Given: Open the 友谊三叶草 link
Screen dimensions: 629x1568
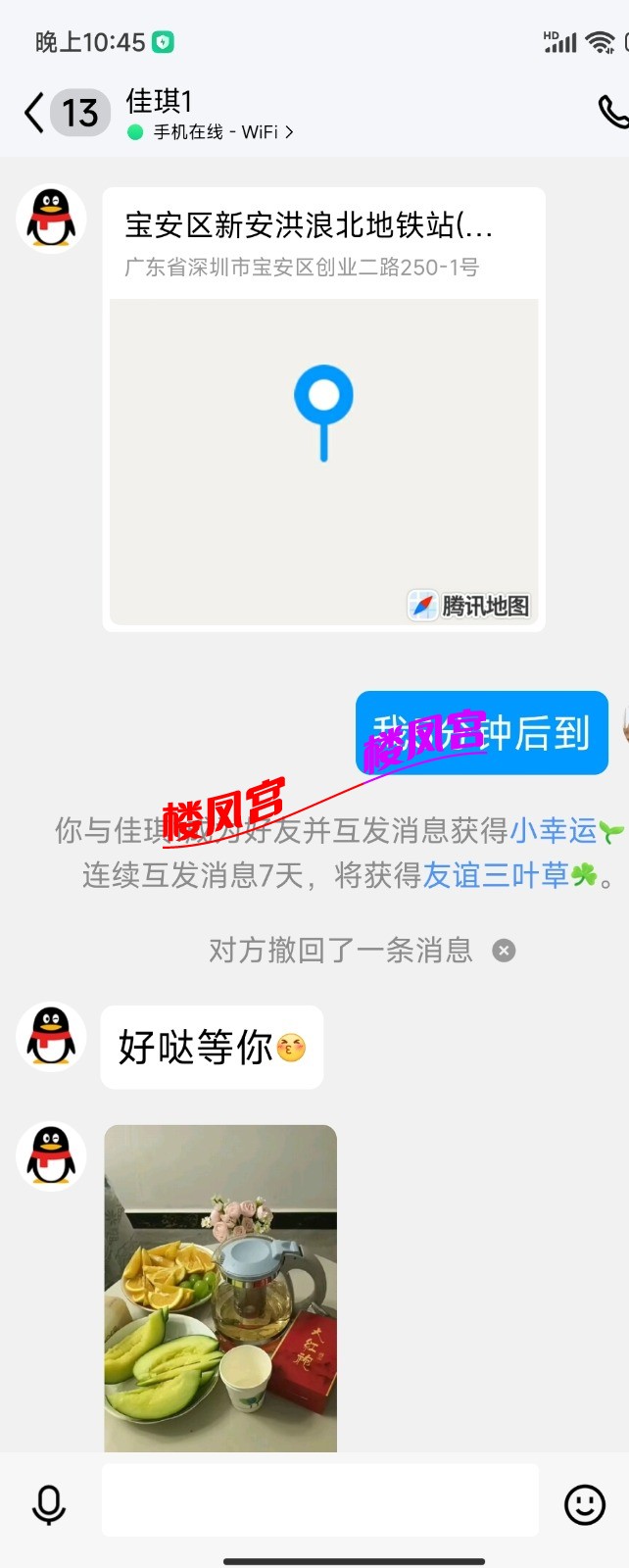Looking at the screenshot, I should click(x=496, y=875).
